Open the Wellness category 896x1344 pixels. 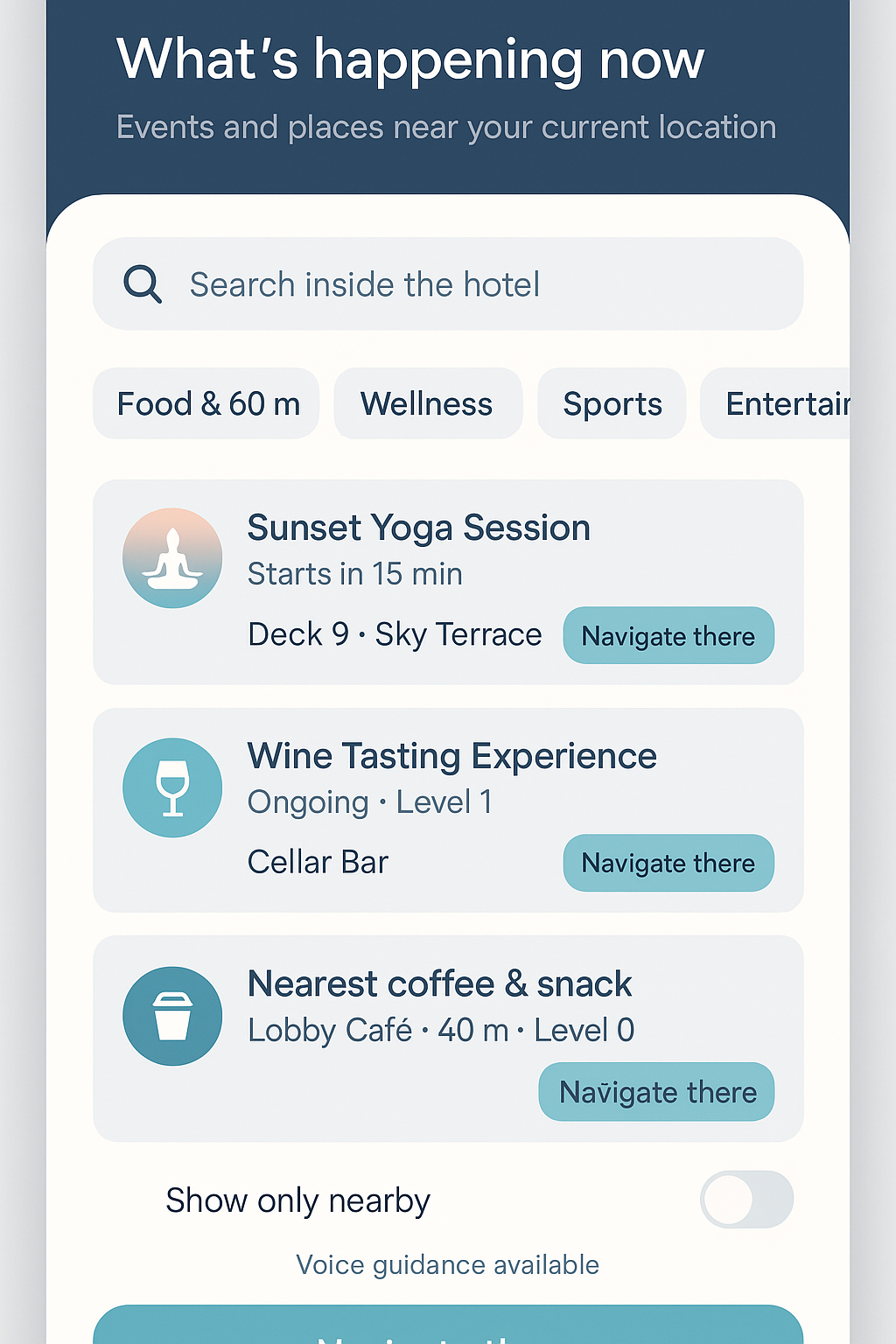point(427,403)
